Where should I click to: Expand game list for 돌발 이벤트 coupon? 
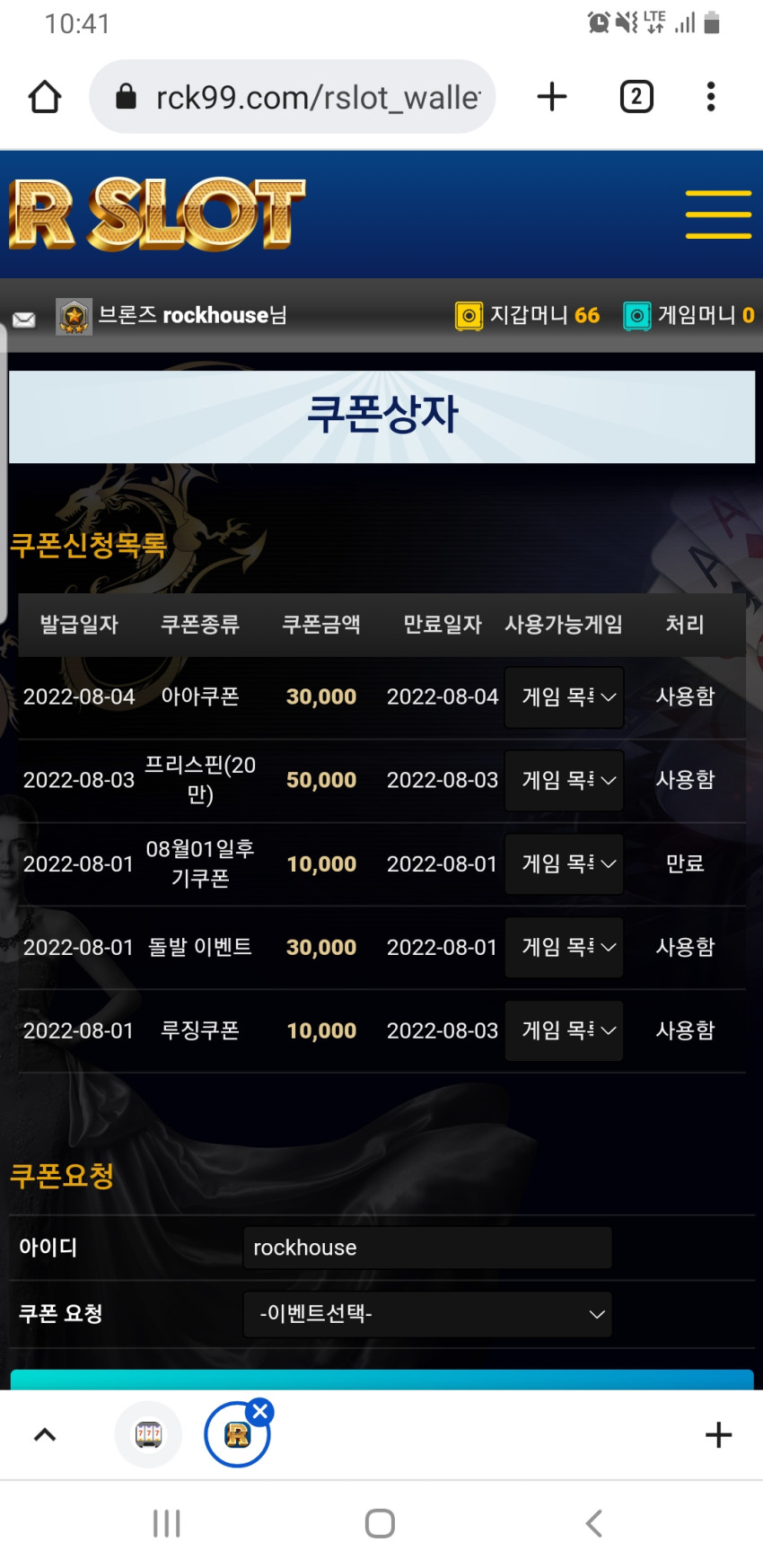click(564, 948)
